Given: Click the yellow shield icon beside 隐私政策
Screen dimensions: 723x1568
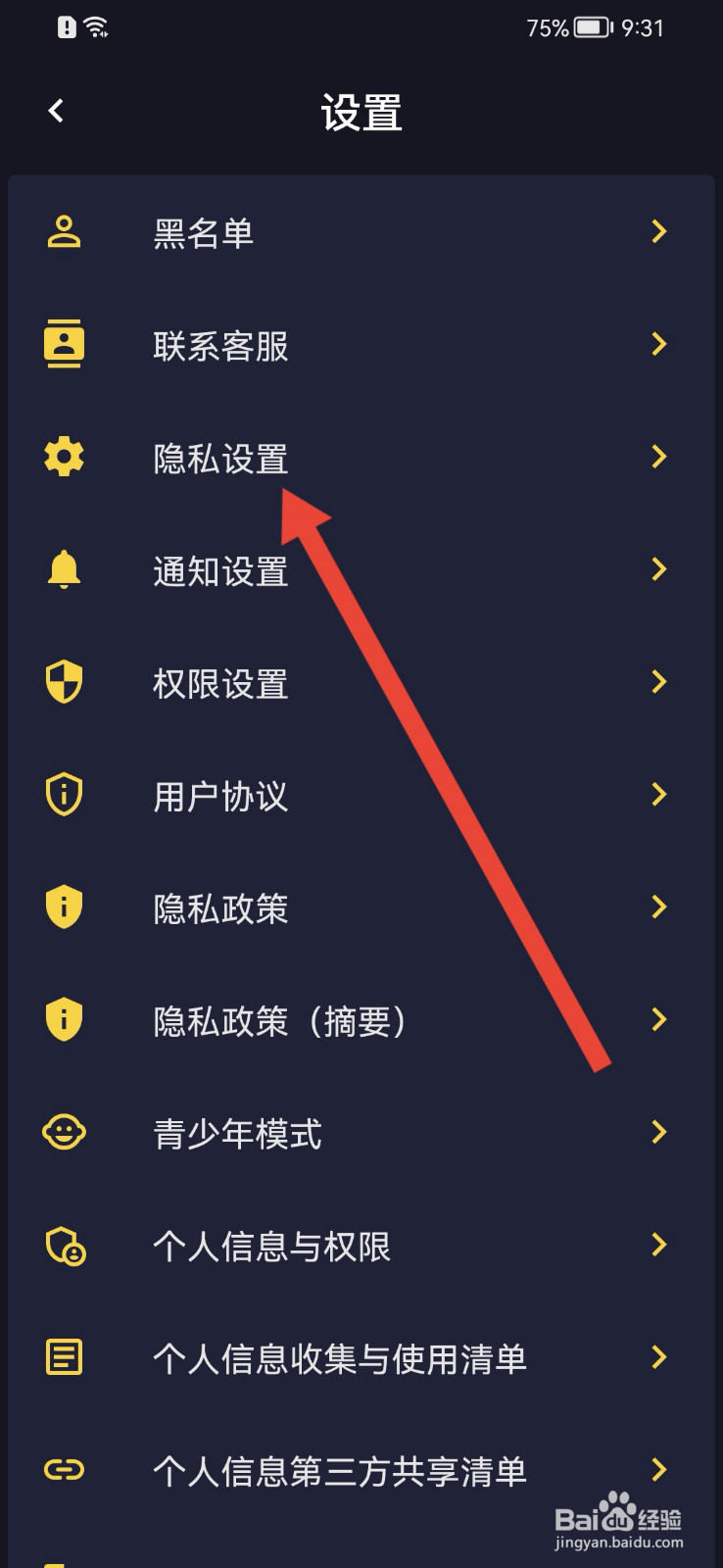Looking at the screenshot, I should click(x=63, y=907).
